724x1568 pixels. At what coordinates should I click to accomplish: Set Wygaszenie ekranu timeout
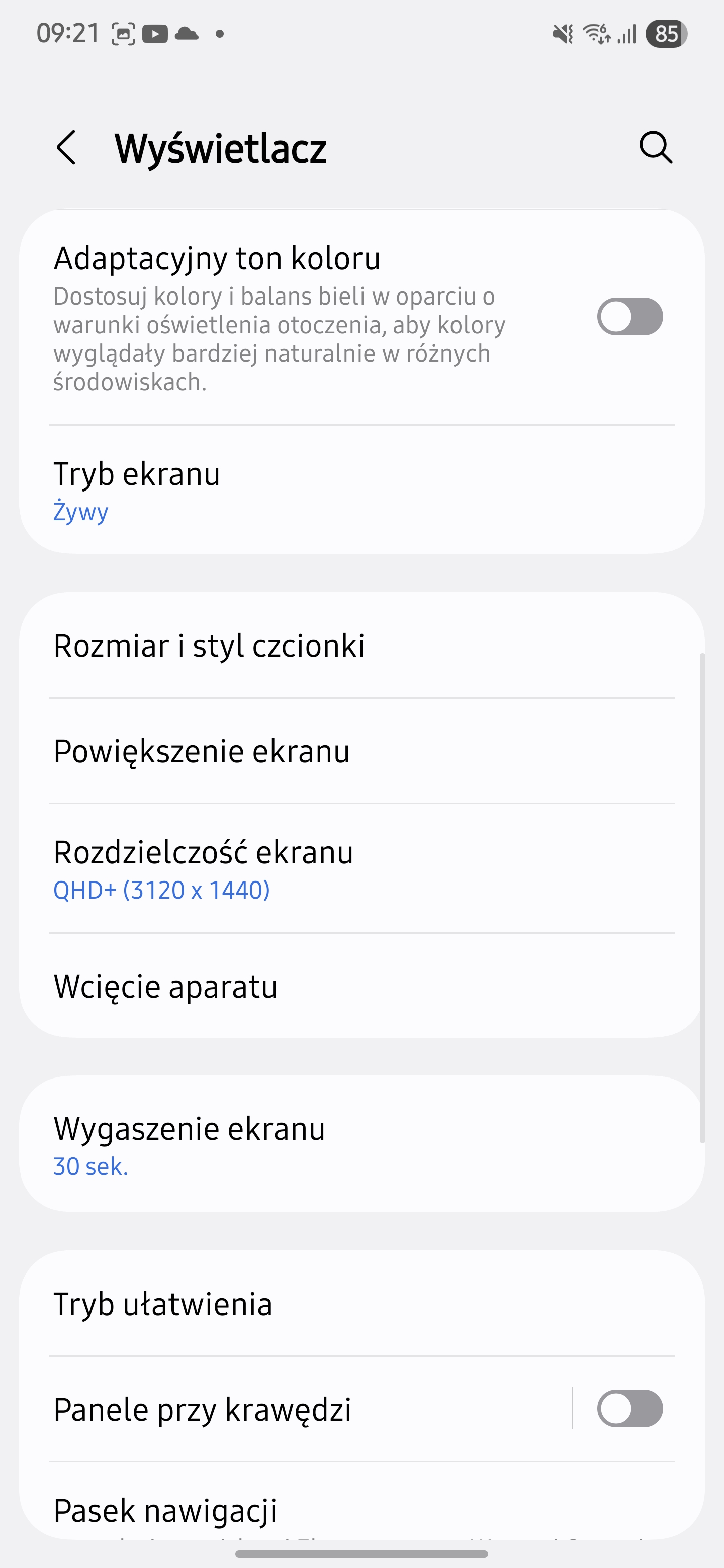click(361, 1144)
